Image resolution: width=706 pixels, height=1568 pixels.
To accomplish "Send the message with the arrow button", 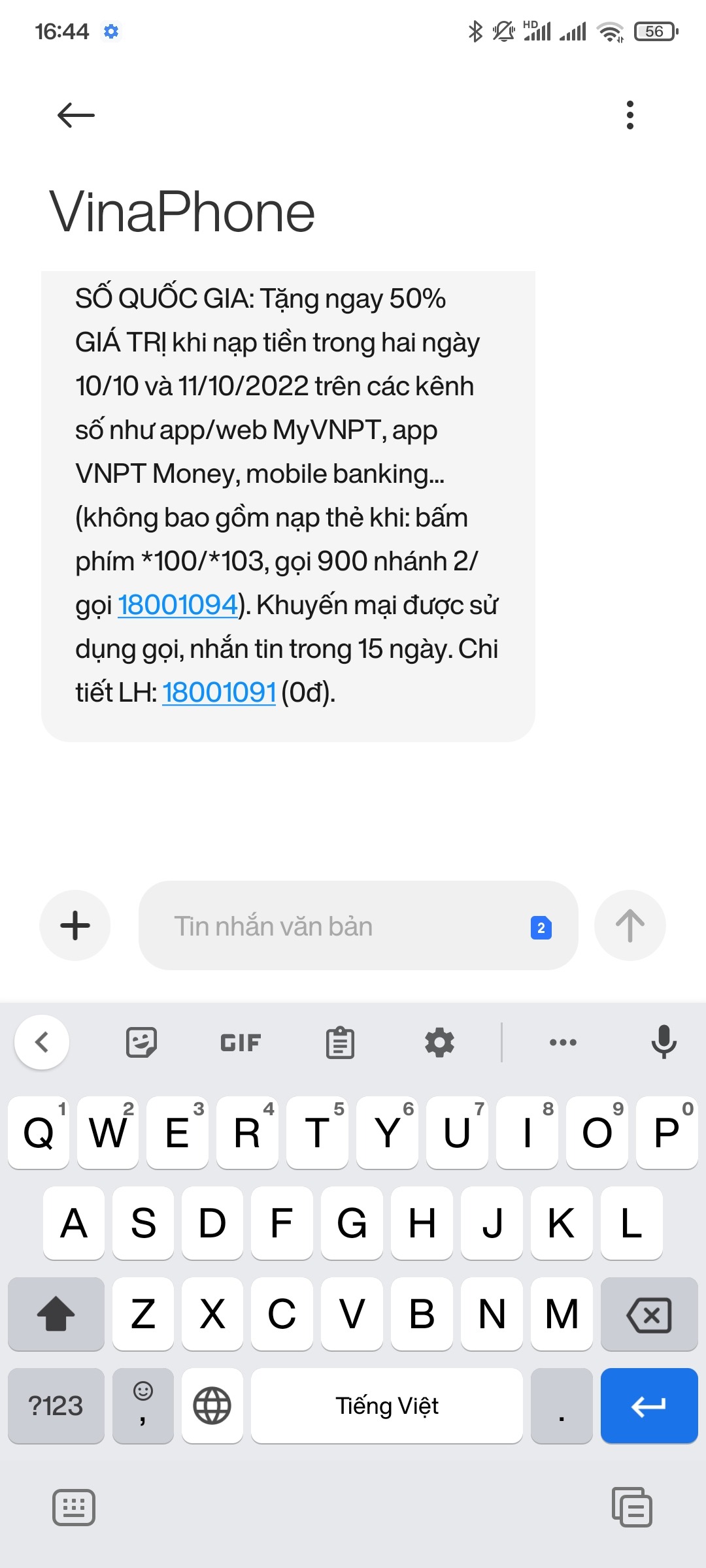I will tap(630, 925).
